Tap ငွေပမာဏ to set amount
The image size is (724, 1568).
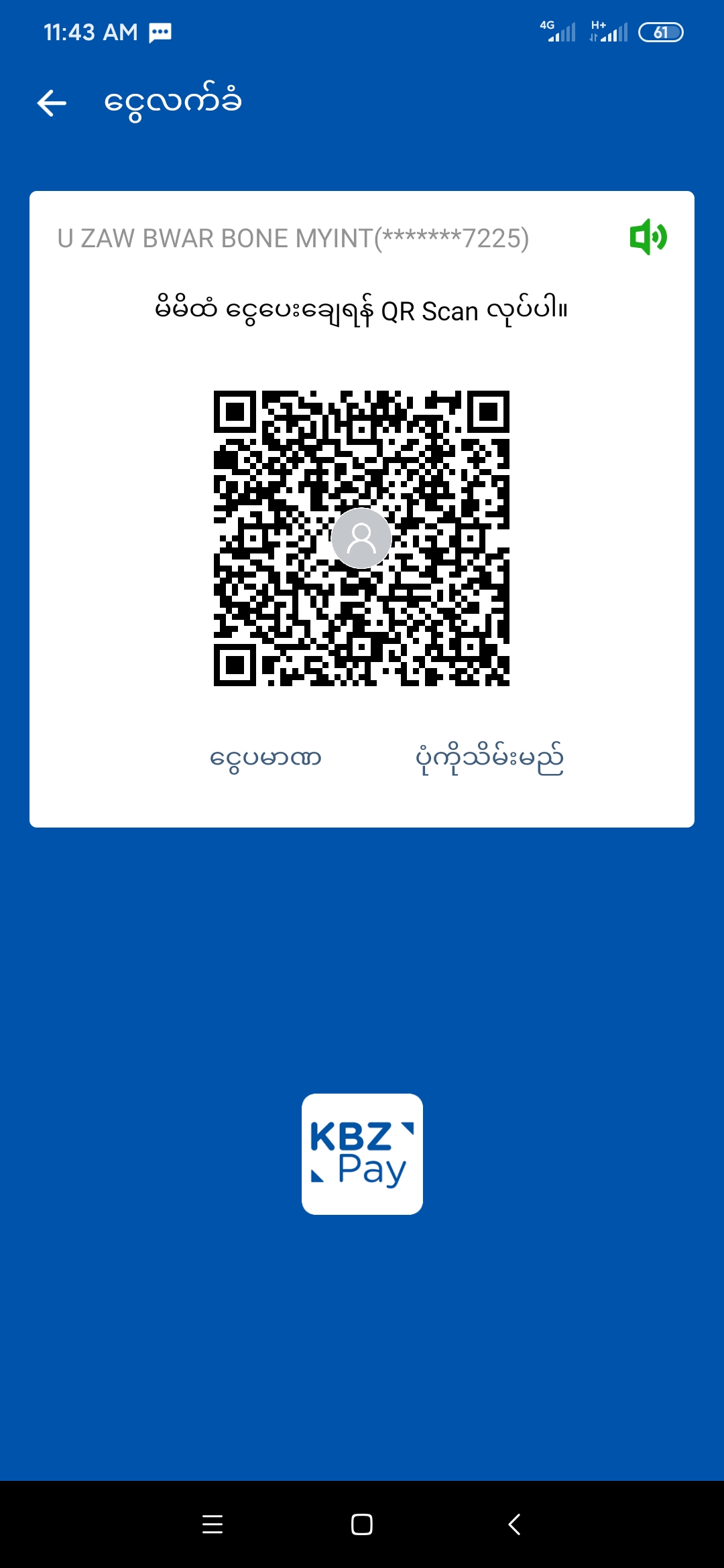tap(265, 759)
